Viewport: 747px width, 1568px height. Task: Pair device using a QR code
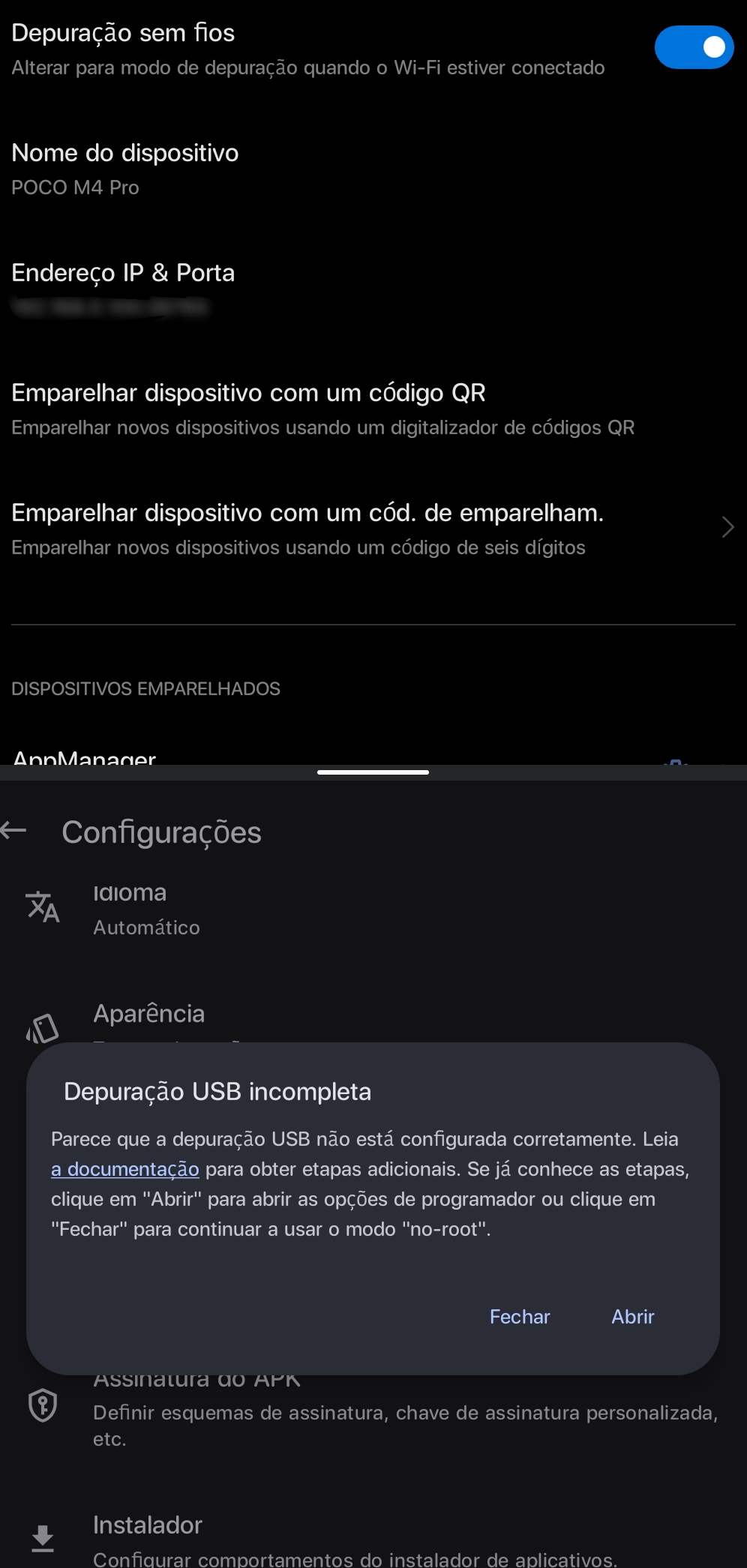(x=322, y=408)
